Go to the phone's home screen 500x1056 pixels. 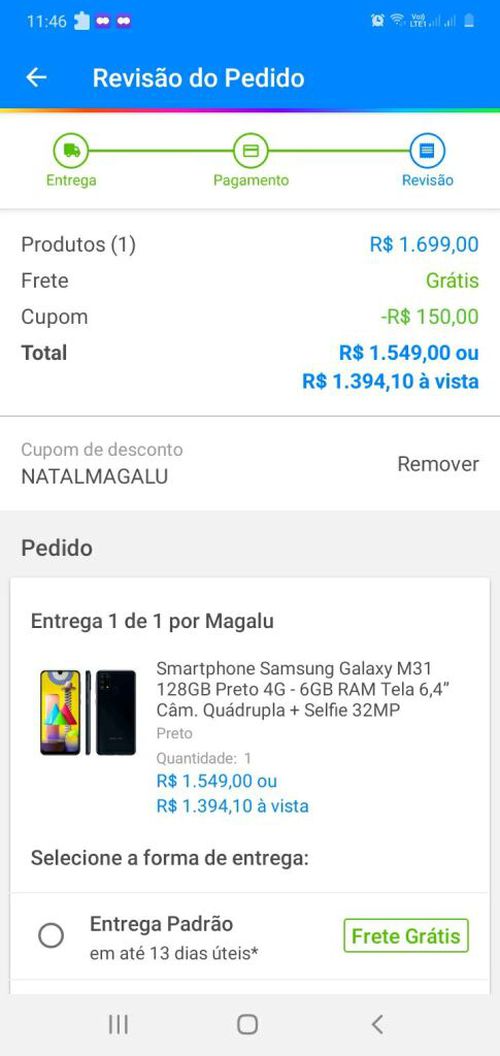click(247, 1024)
